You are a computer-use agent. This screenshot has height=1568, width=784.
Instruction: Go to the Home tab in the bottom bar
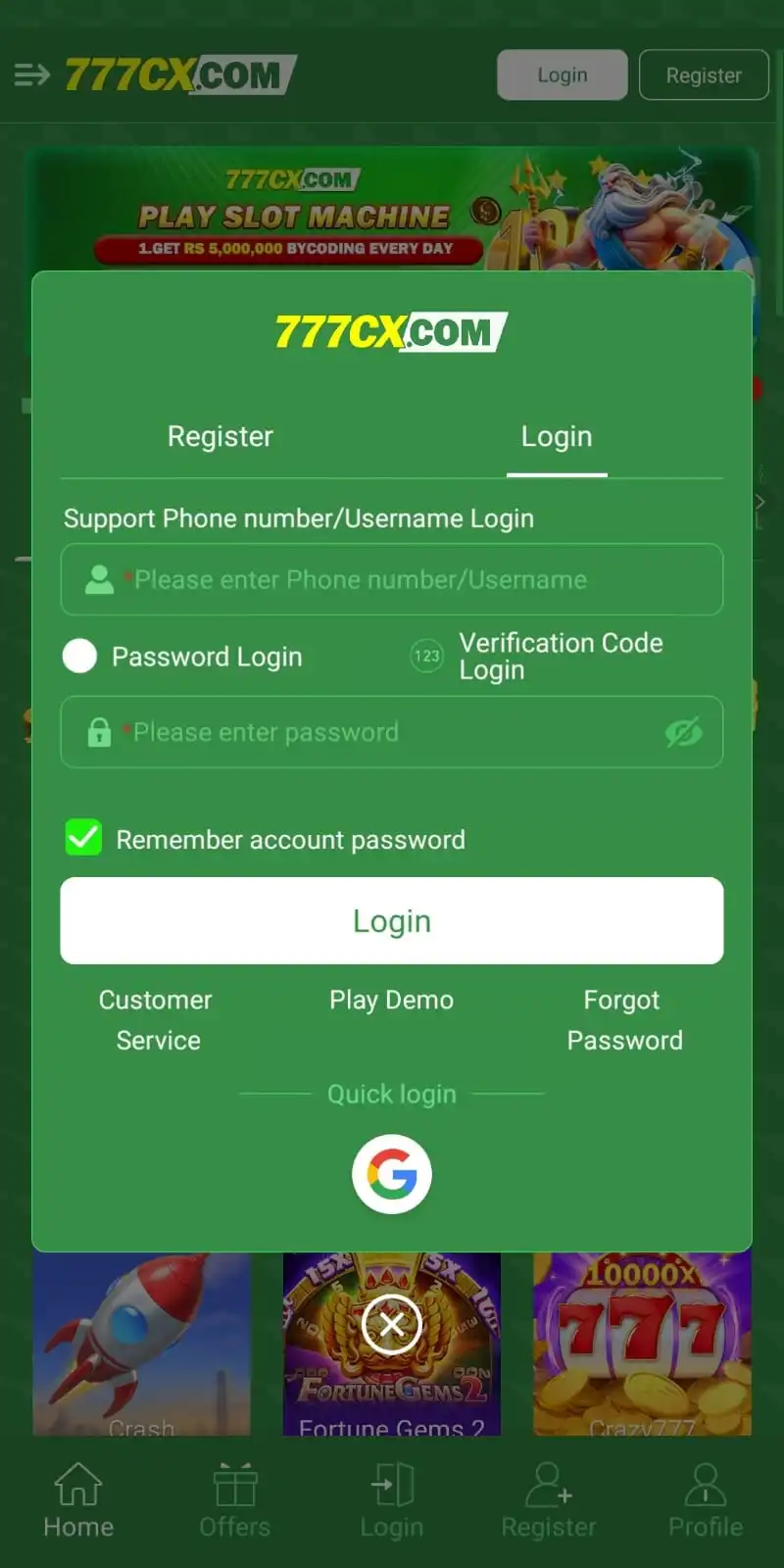78,1500
